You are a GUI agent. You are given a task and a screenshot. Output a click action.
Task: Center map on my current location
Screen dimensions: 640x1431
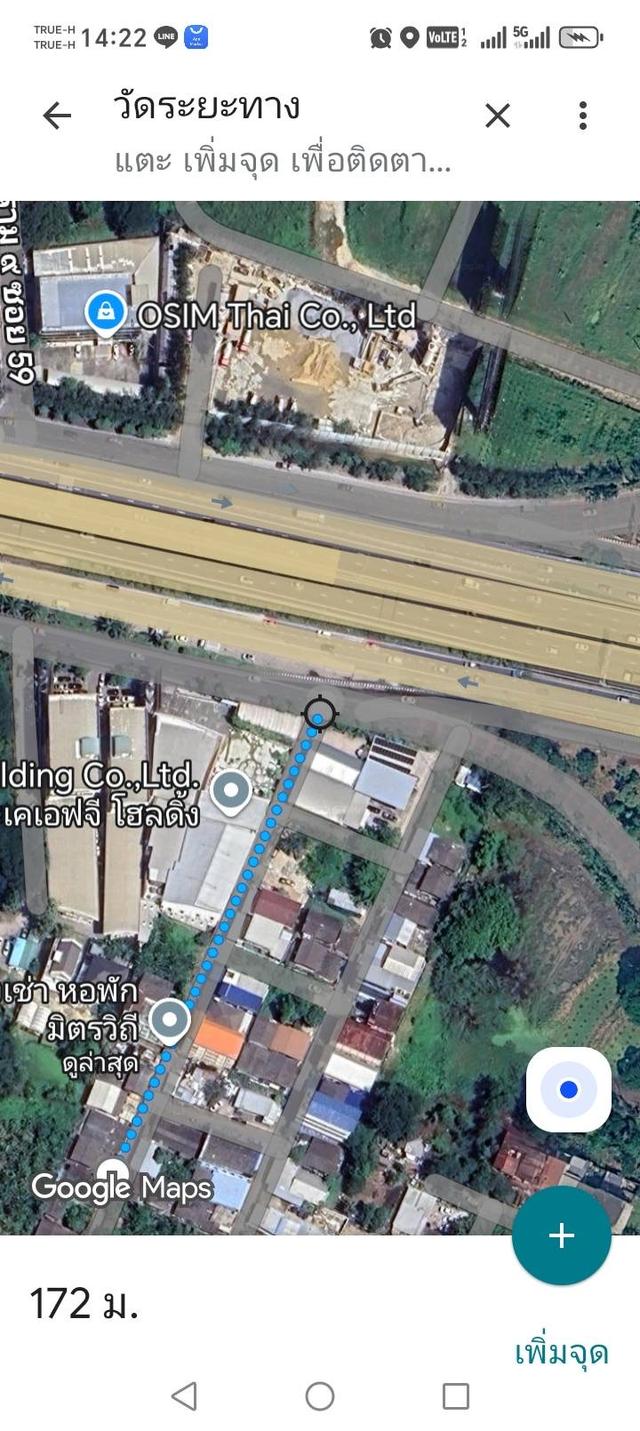tap(568, 1089)
